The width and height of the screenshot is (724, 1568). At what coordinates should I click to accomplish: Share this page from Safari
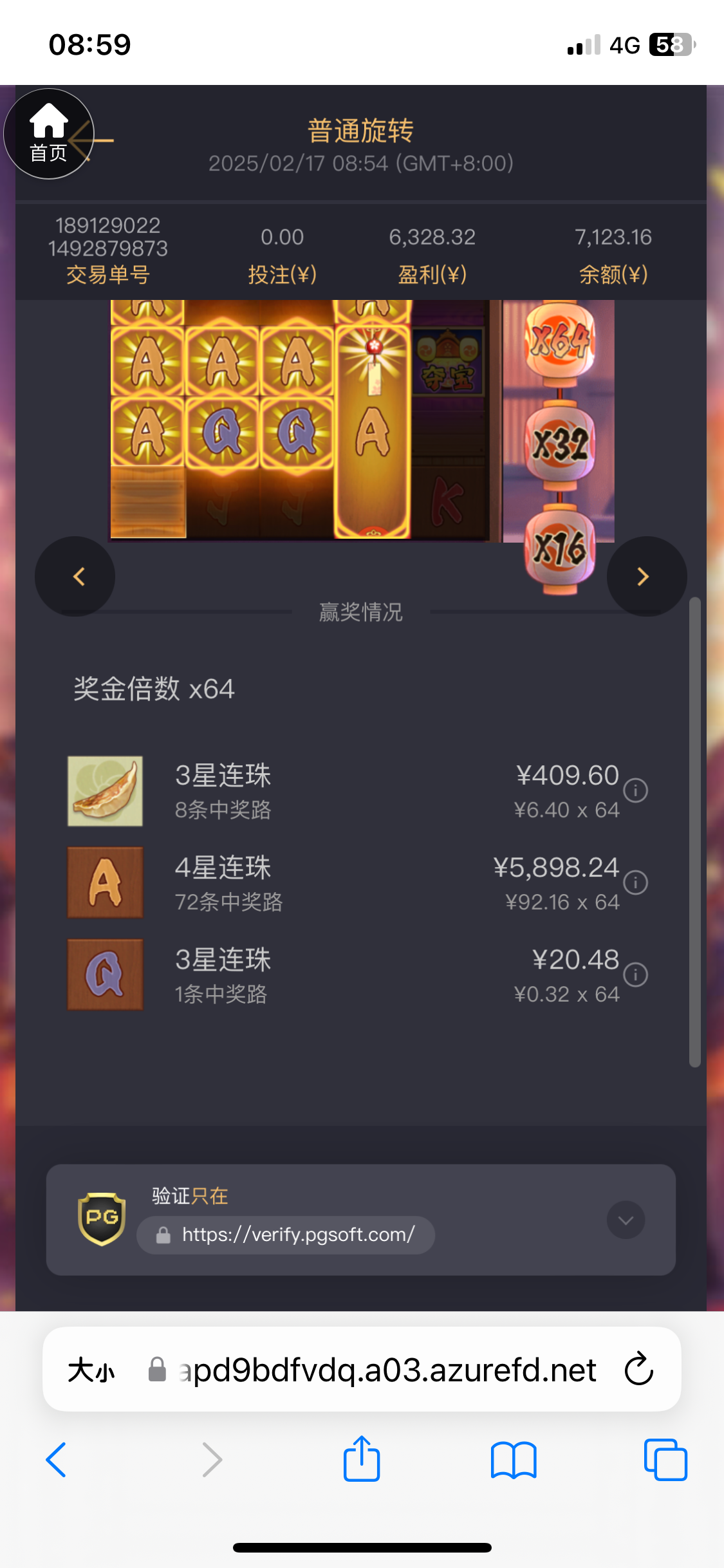coord(362,1459)
